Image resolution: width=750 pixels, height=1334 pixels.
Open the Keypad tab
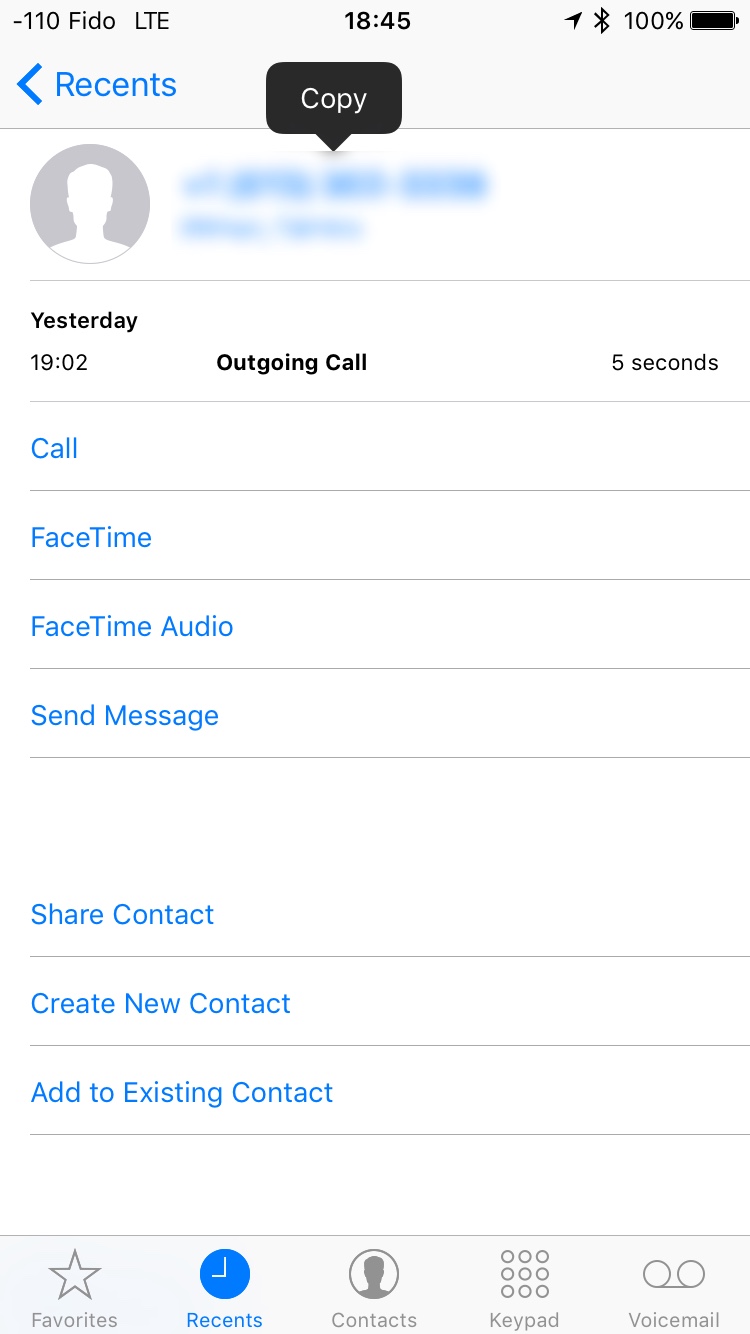[524, 1288]
